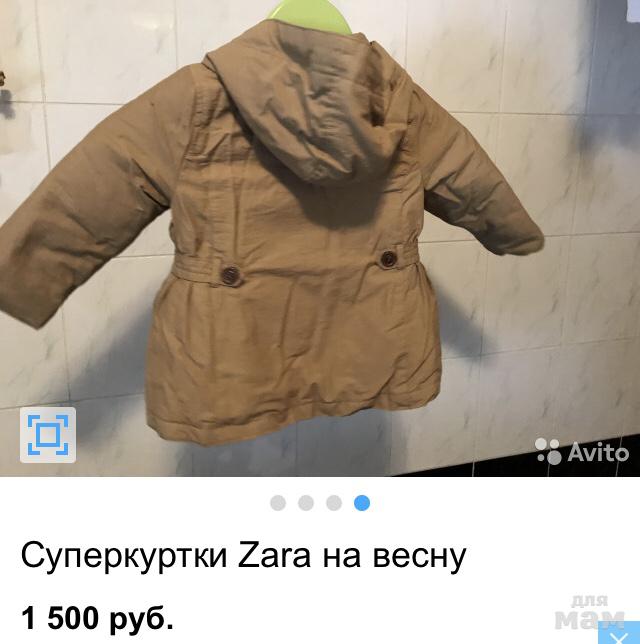The image size is (640, 644).
Task: Tap the frame icon on the photo
Action: (x=47, y=434)
